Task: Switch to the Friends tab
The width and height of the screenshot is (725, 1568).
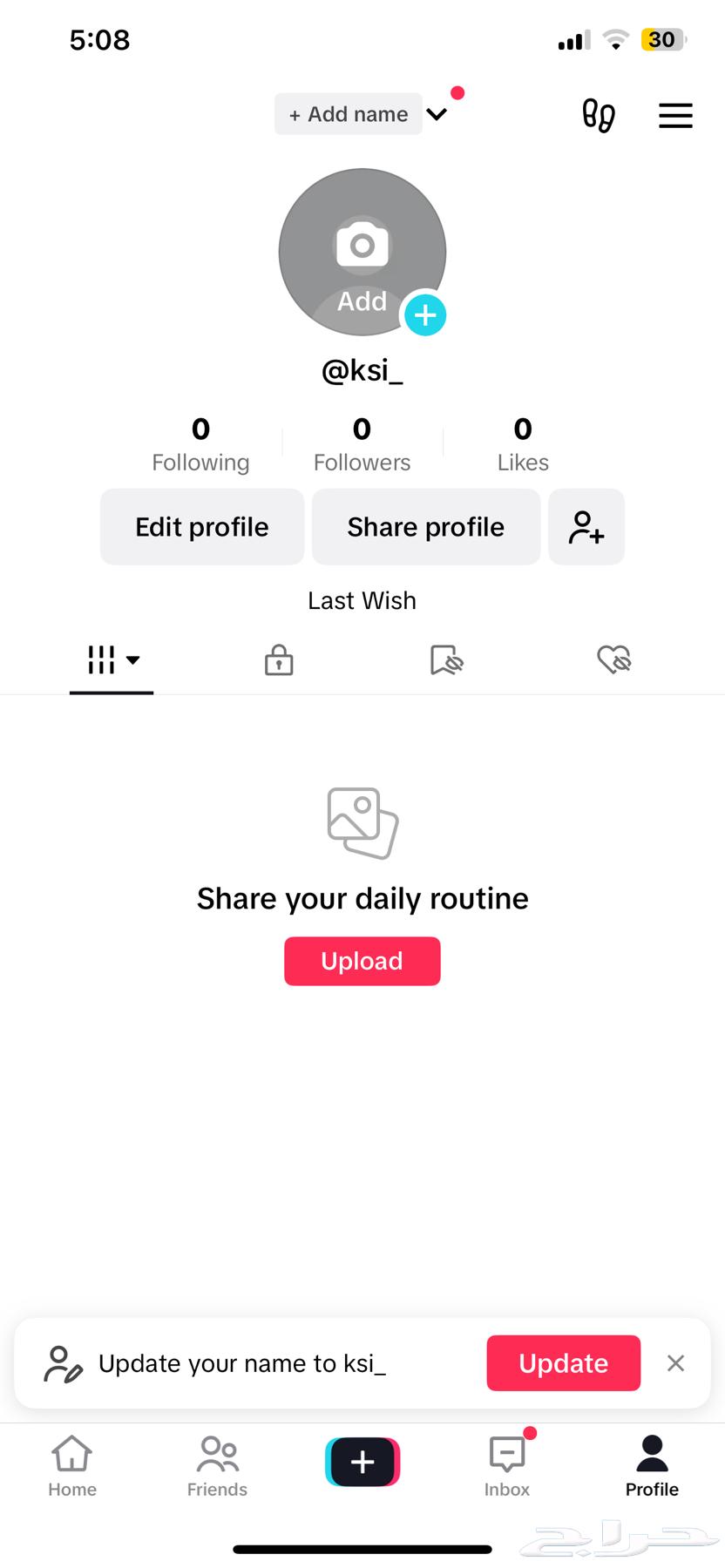Action: [x=217, y=1467]
